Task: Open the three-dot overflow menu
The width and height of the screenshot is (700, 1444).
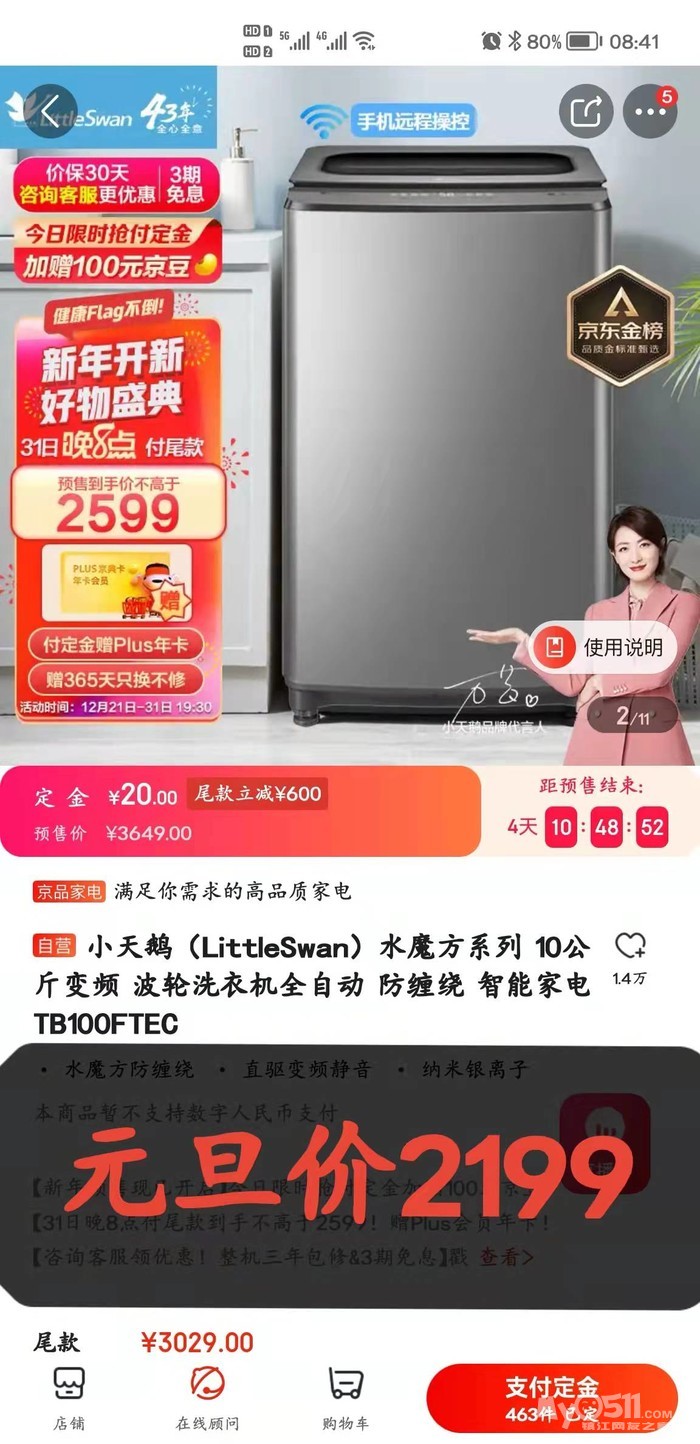Action: coord(650,110)
